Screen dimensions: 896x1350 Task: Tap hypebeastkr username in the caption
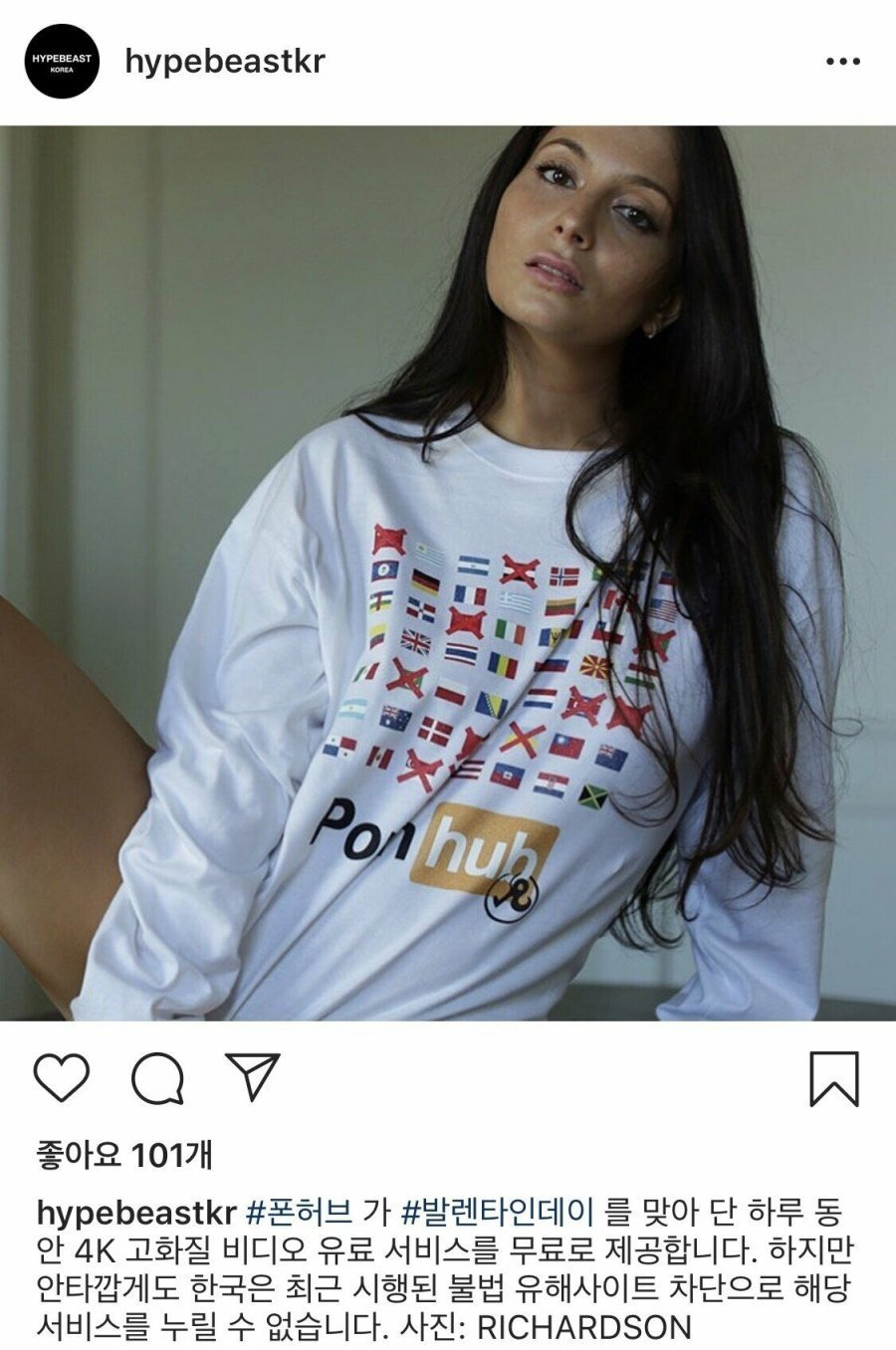tap(135, 1213)
